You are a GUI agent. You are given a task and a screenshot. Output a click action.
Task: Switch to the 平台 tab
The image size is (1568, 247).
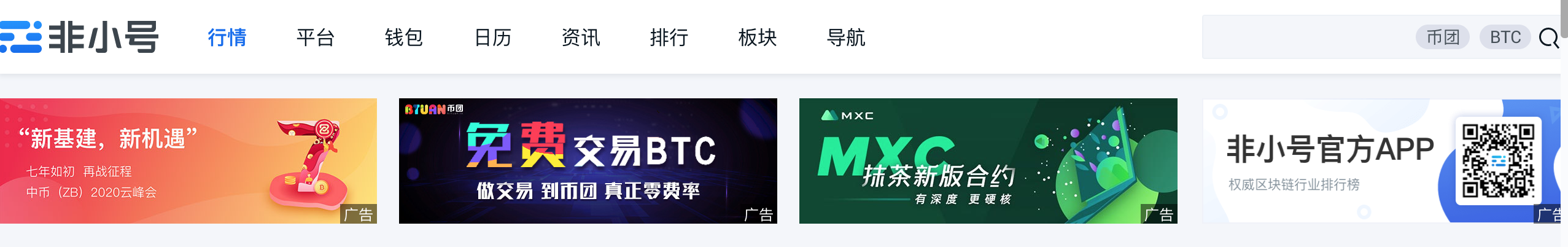(315, 37)
